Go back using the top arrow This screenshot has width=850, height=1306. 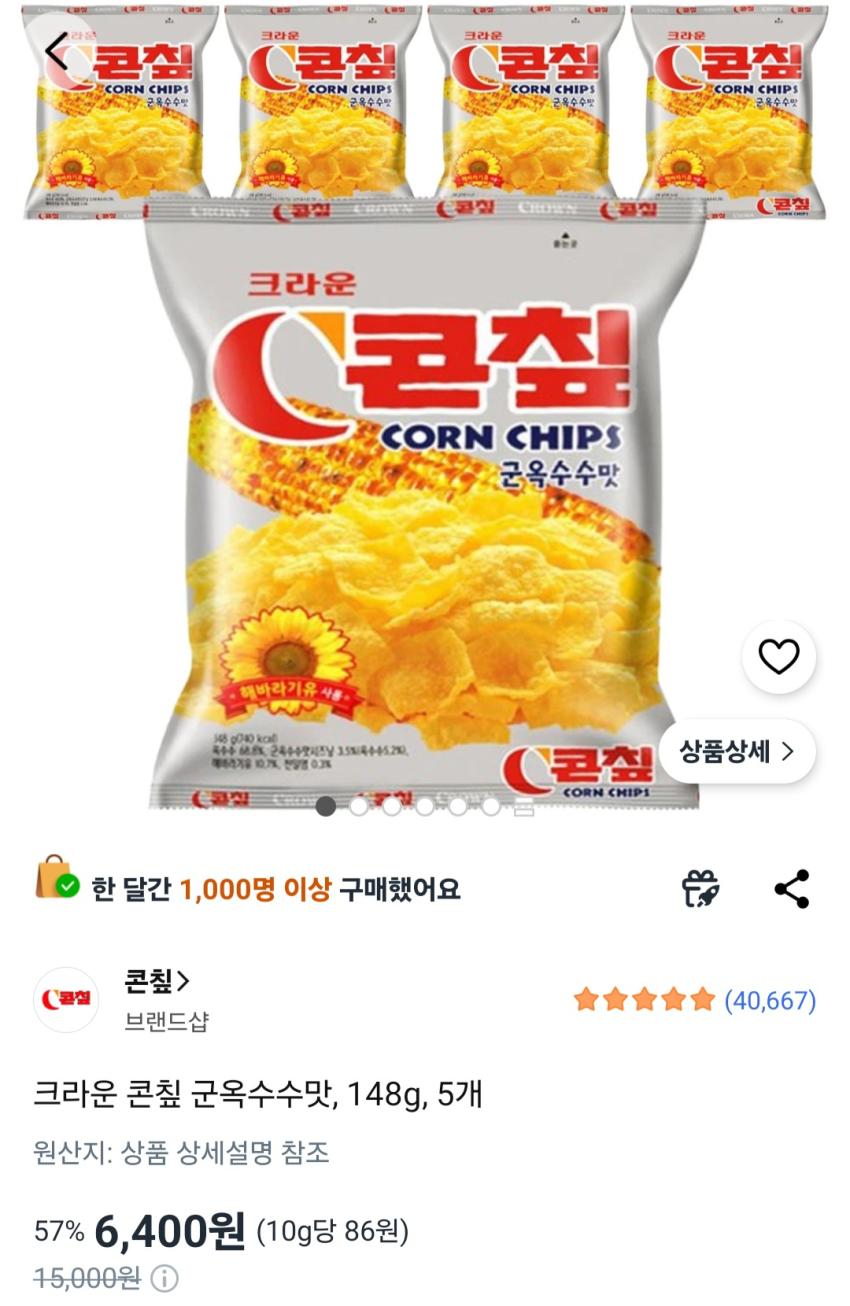(x=58, y=52)
